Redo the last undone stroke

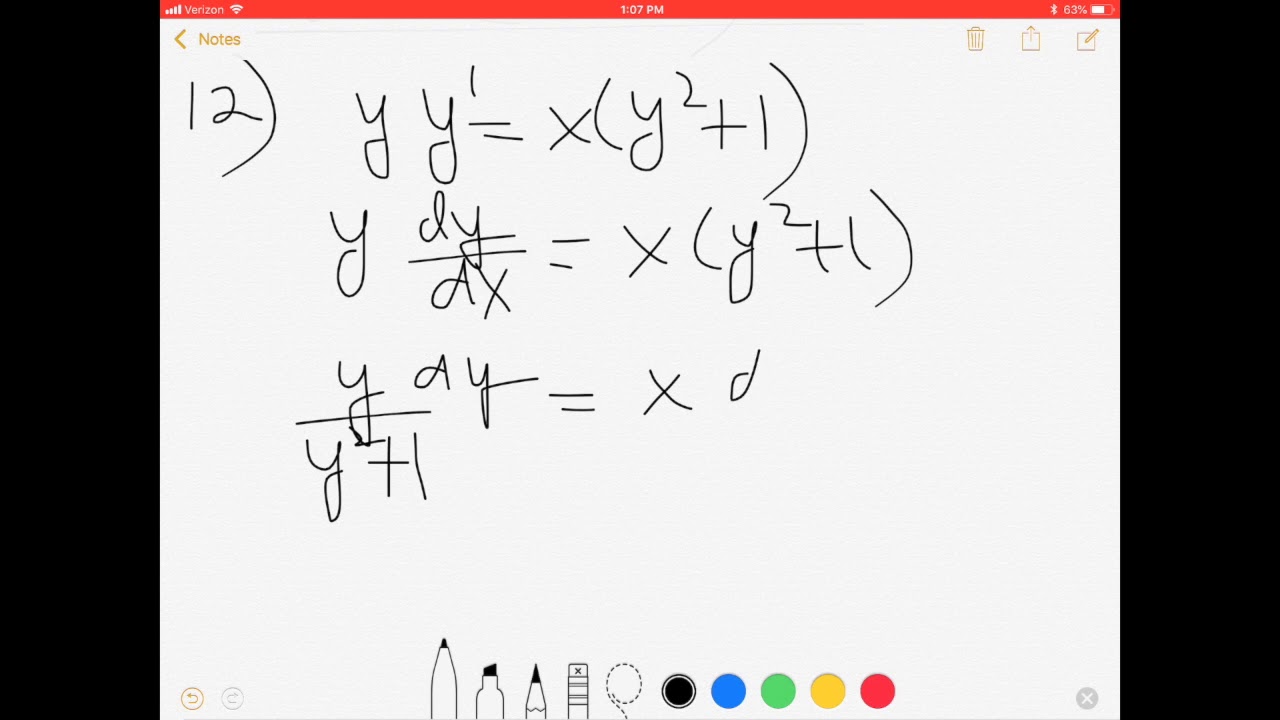232,698
